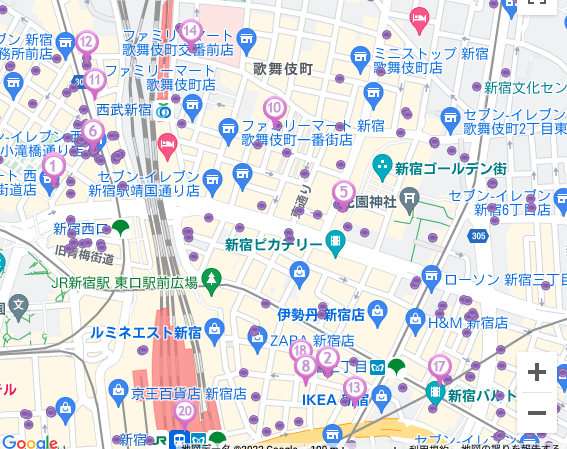Image resolution: width=567 pixels, height=449 pixels.
Task: Open the 新宿ピカデリー cinema marker
Action: [x=335, y=243]
